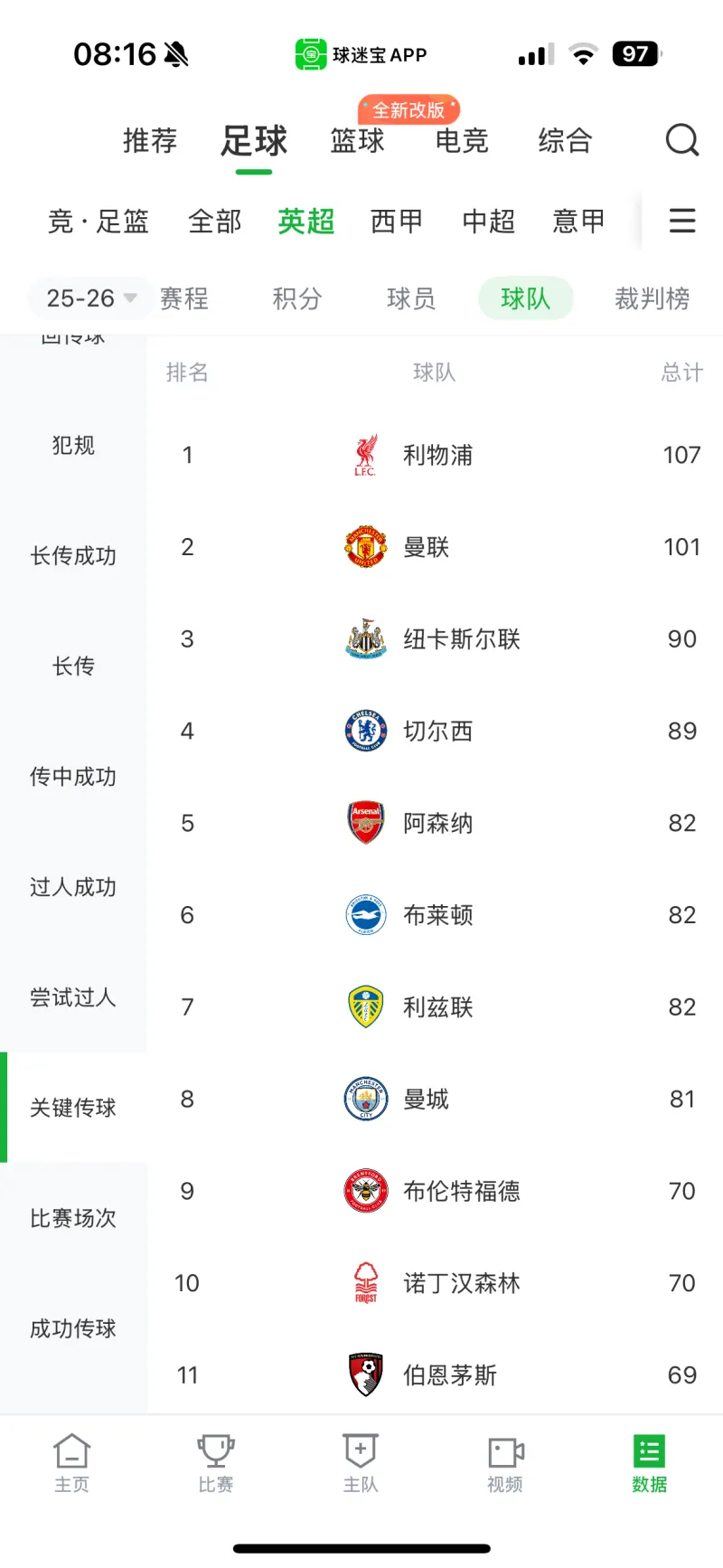The width and height of the screenshot is (723, 1568).
Task: Switch to the 球员 sub-tab
Action: (x=411, y=298)
